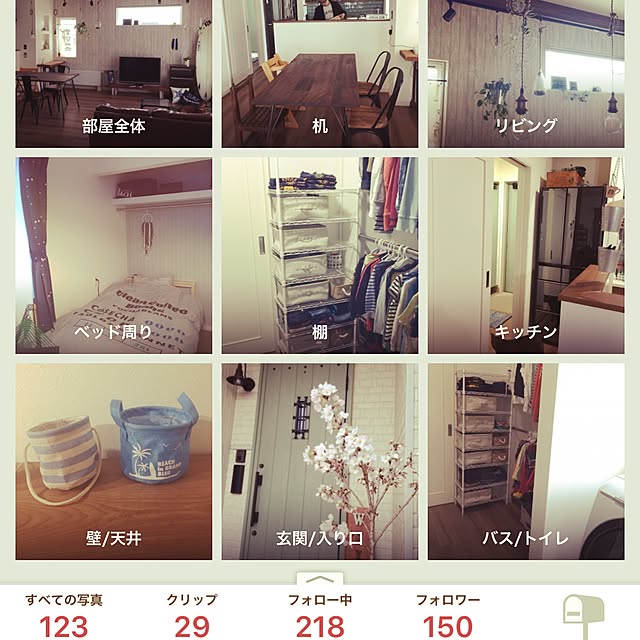
Task: Open the フォロワー followers list
Action: coord(448,614)
